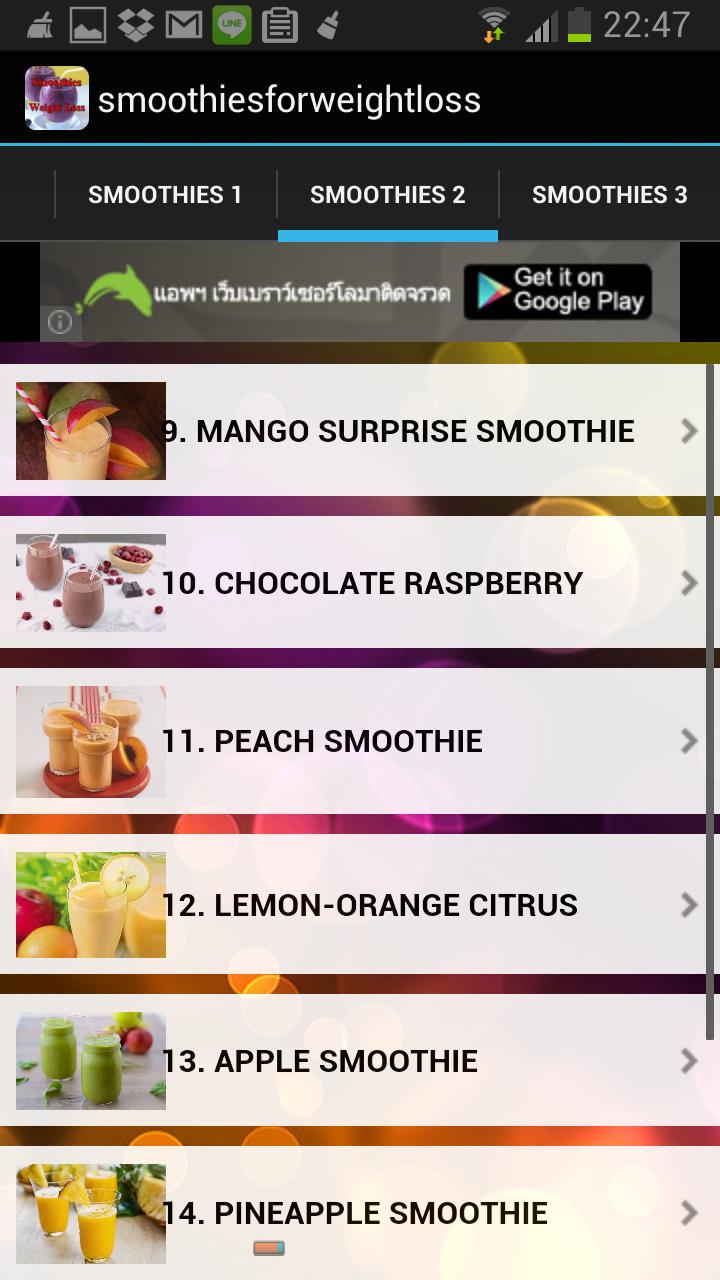Viewport: 720px width, 1280px height.
Task: Go to the Smoothies 3 tab
Action: (x=609, y=195)
